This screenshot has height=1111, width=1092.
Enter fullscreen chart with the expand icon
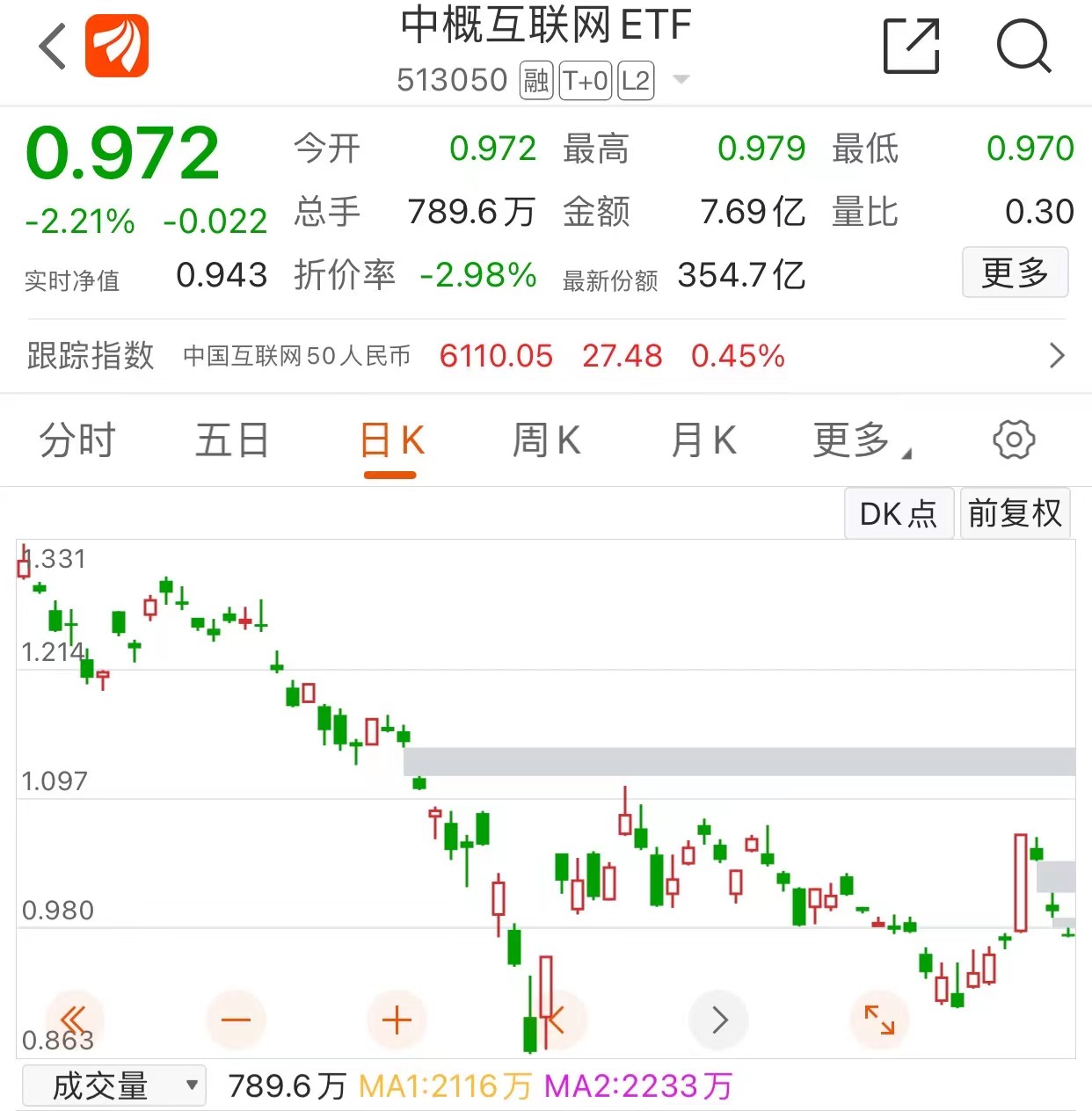coord(879,1020)
